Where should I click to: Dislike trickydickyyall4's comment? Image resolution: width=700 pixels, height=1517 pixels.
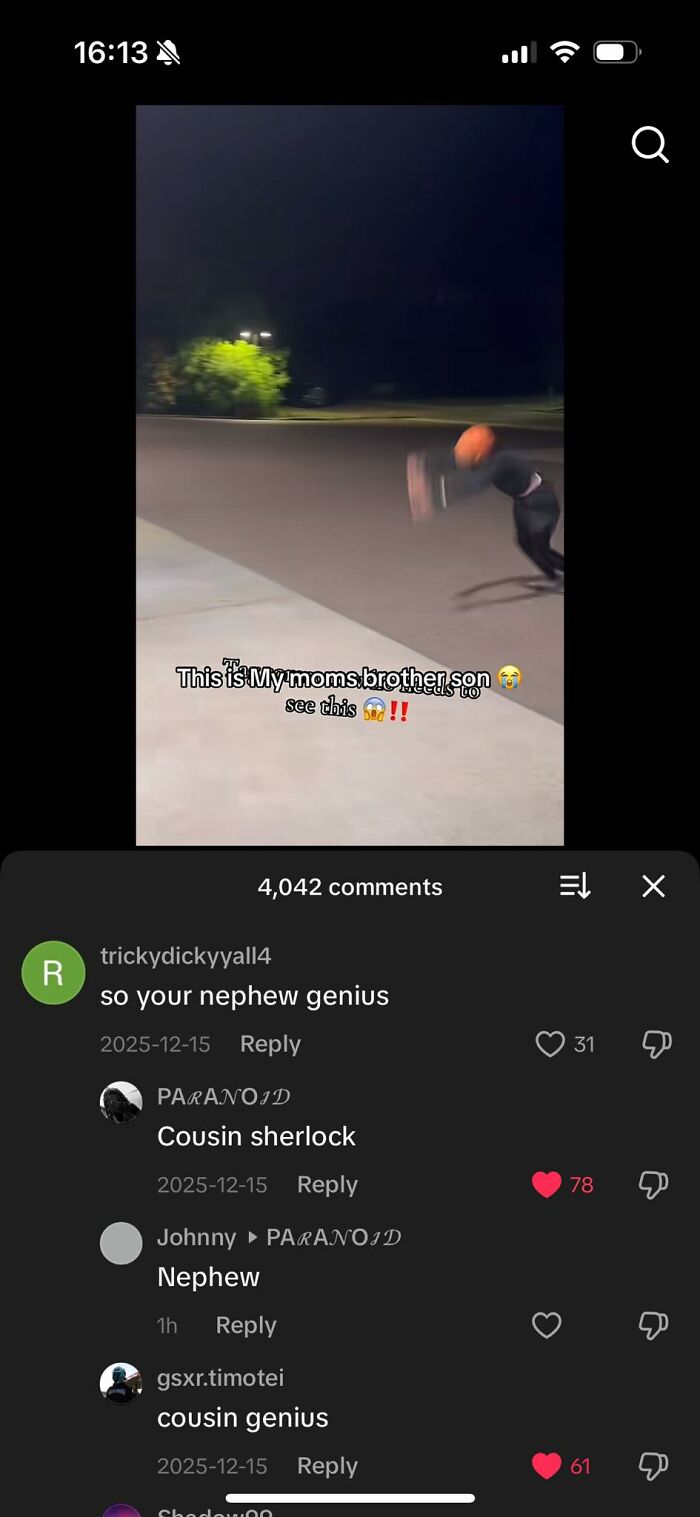656,1044
